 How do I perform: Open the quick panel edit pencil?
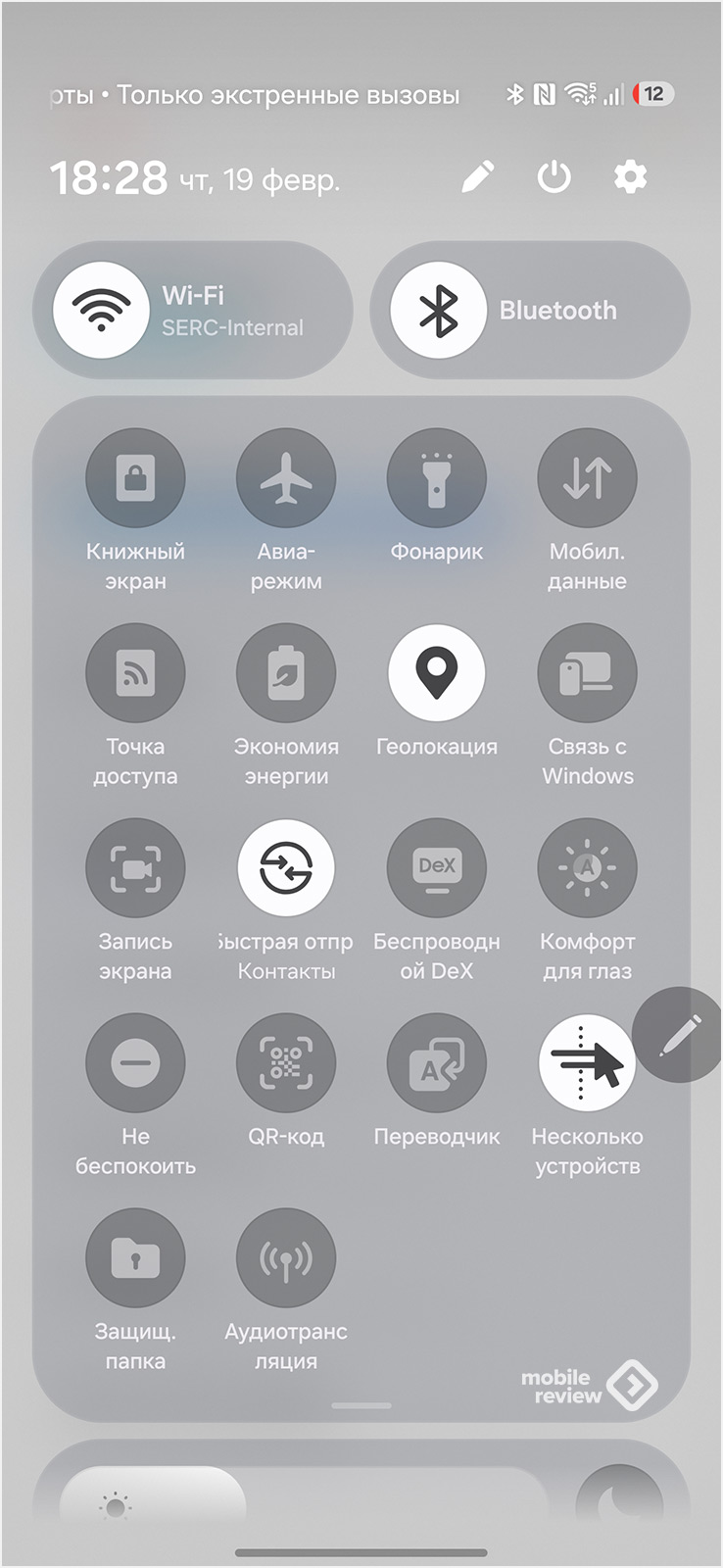click(477, 177)
